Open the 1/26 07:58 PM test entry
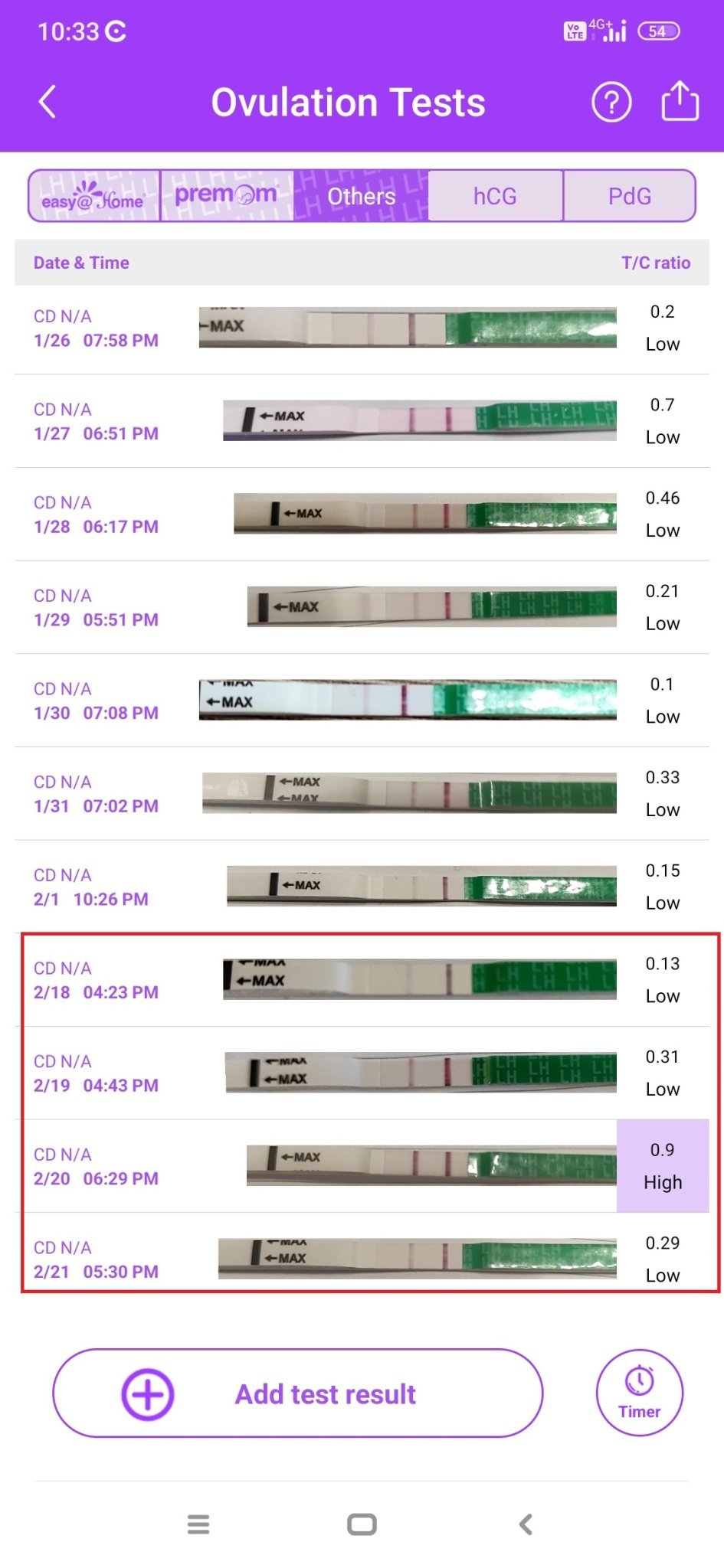 (x=362, y=328)
